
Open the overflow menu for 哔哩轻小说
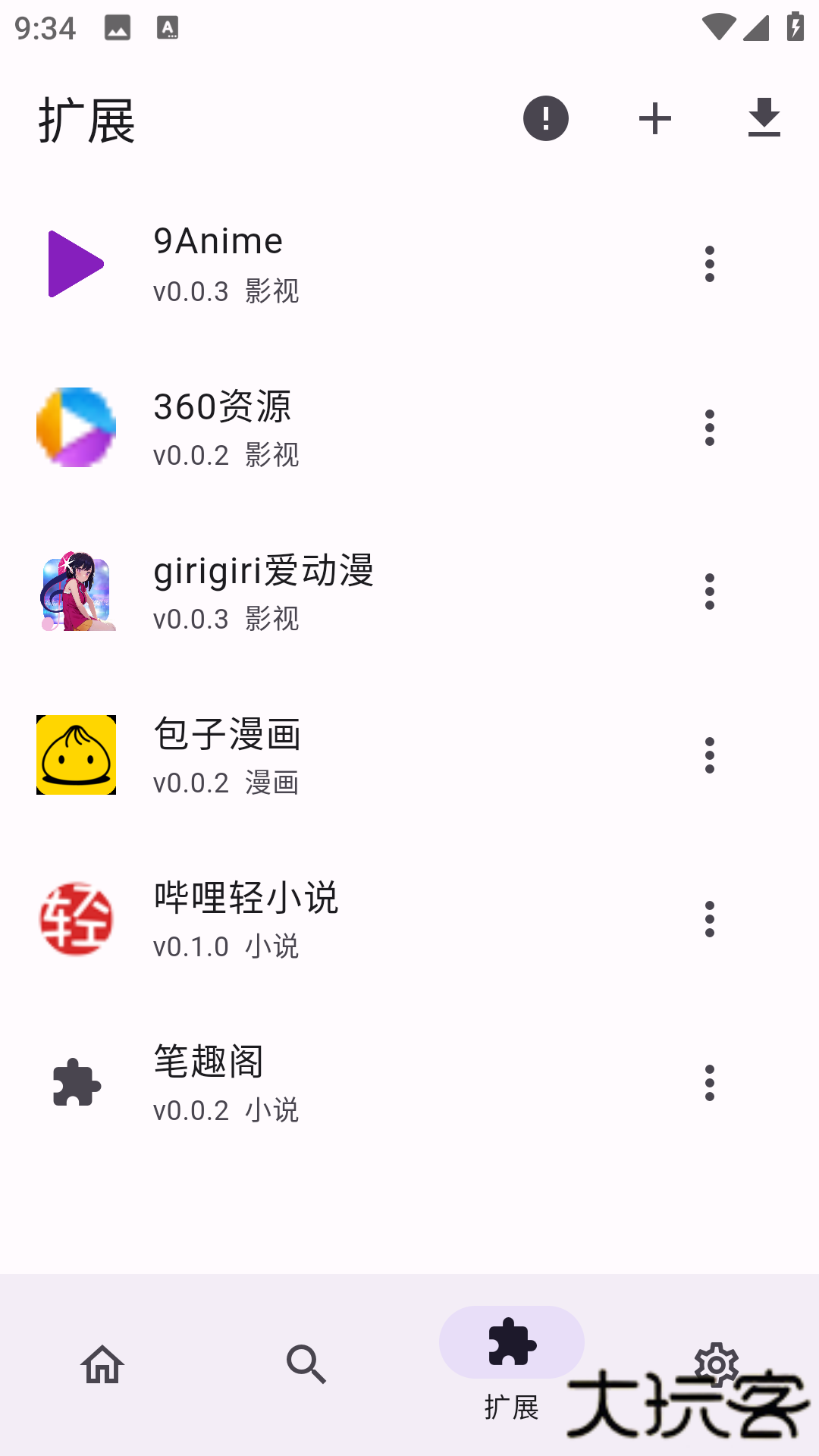tap(709, 919)
